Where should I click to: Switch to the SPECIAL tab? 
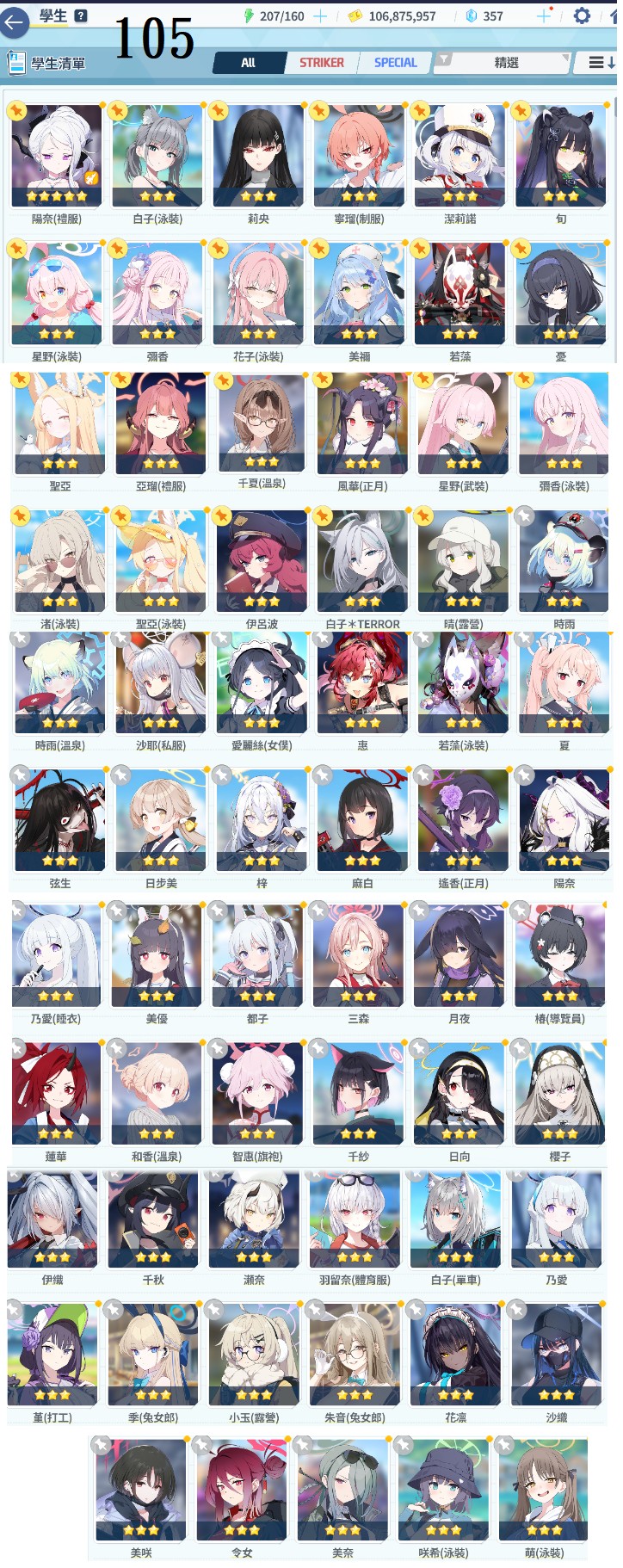(x=395, y=63)
